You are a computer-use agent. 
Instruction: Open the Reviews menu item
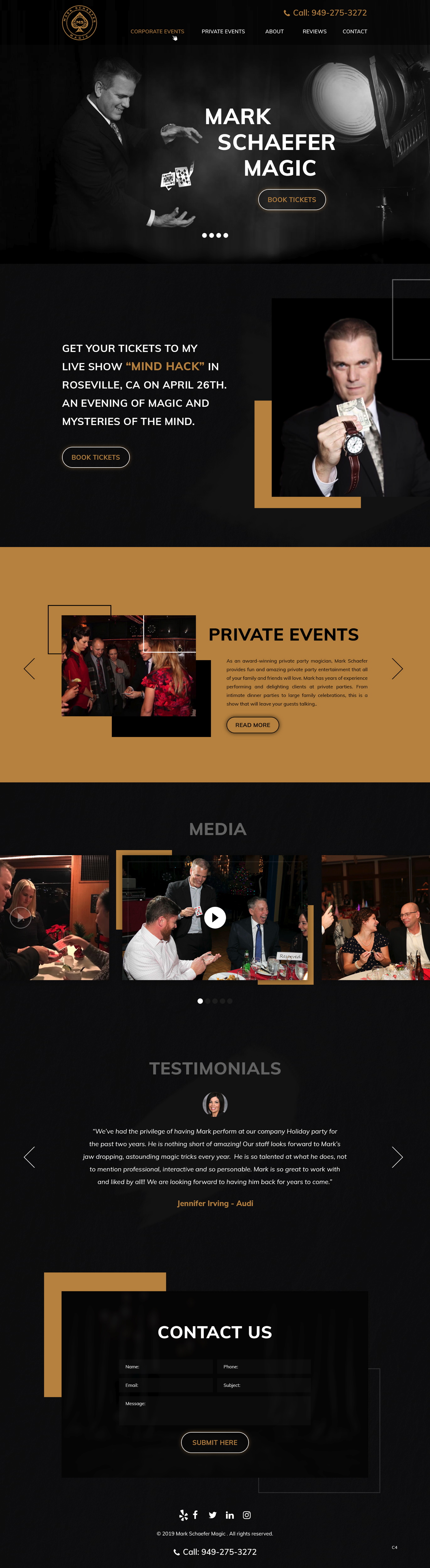pyautogui.click(x=314, y=31)
